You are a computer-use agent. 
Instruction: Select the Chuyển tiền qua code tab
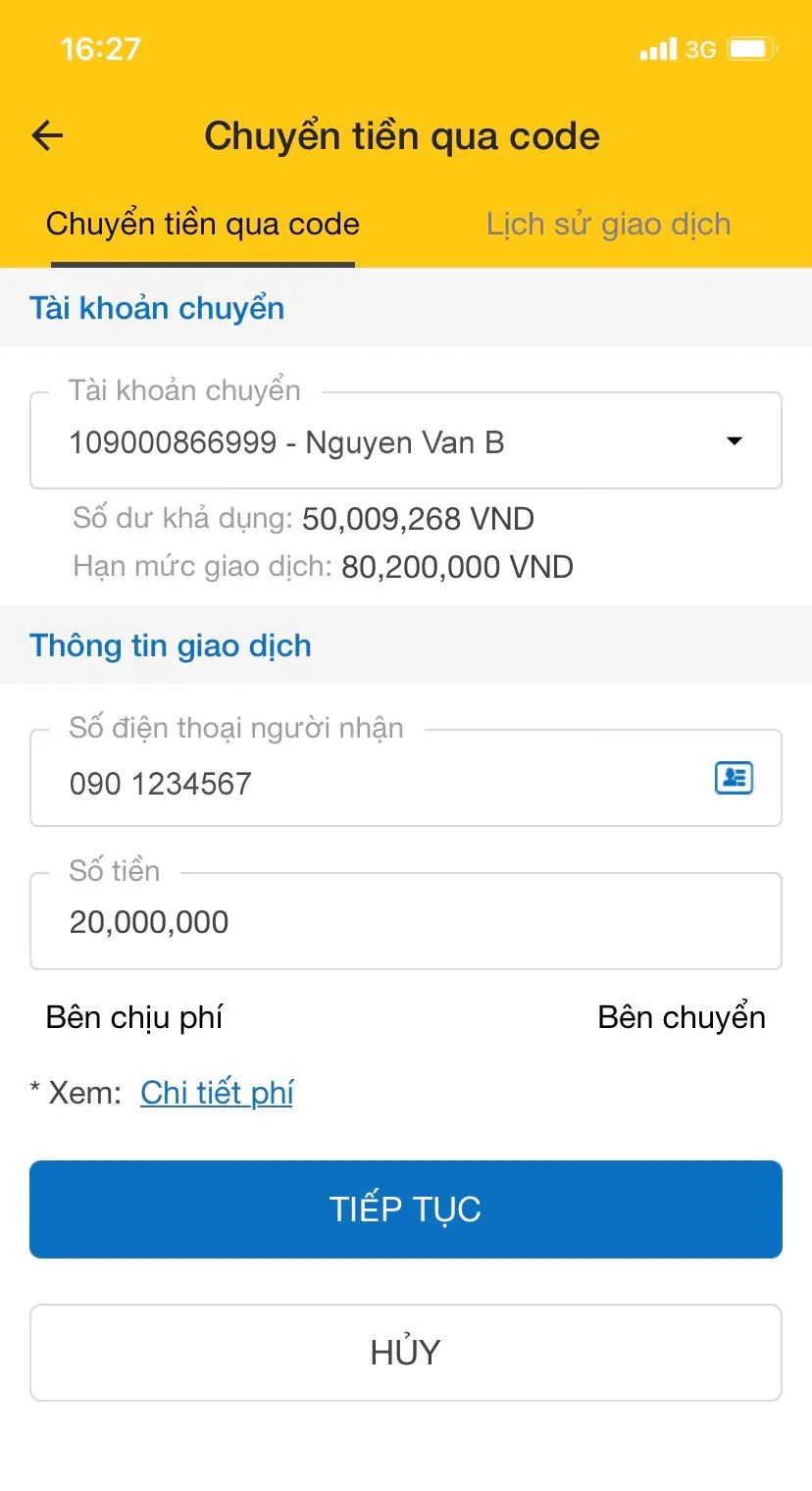coord(203,225)
